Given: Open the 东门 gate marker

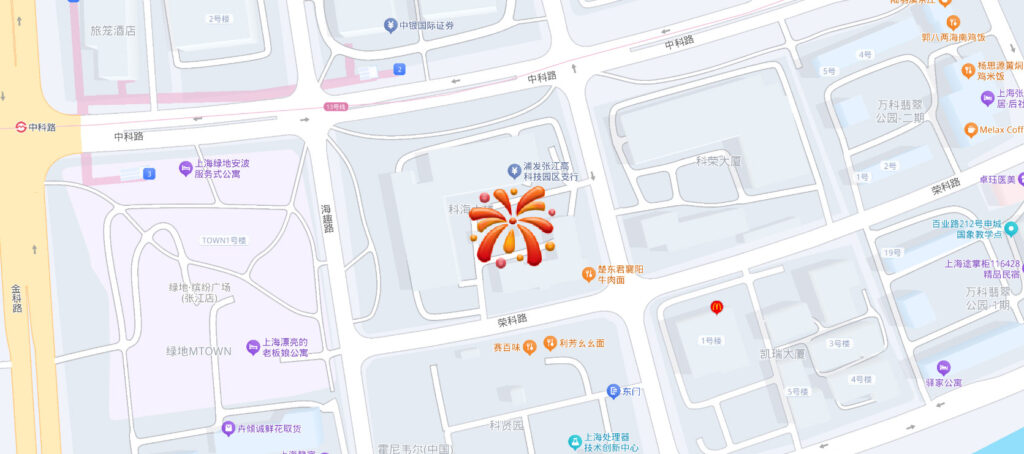Looking at the screenshot, I should 612,391.
